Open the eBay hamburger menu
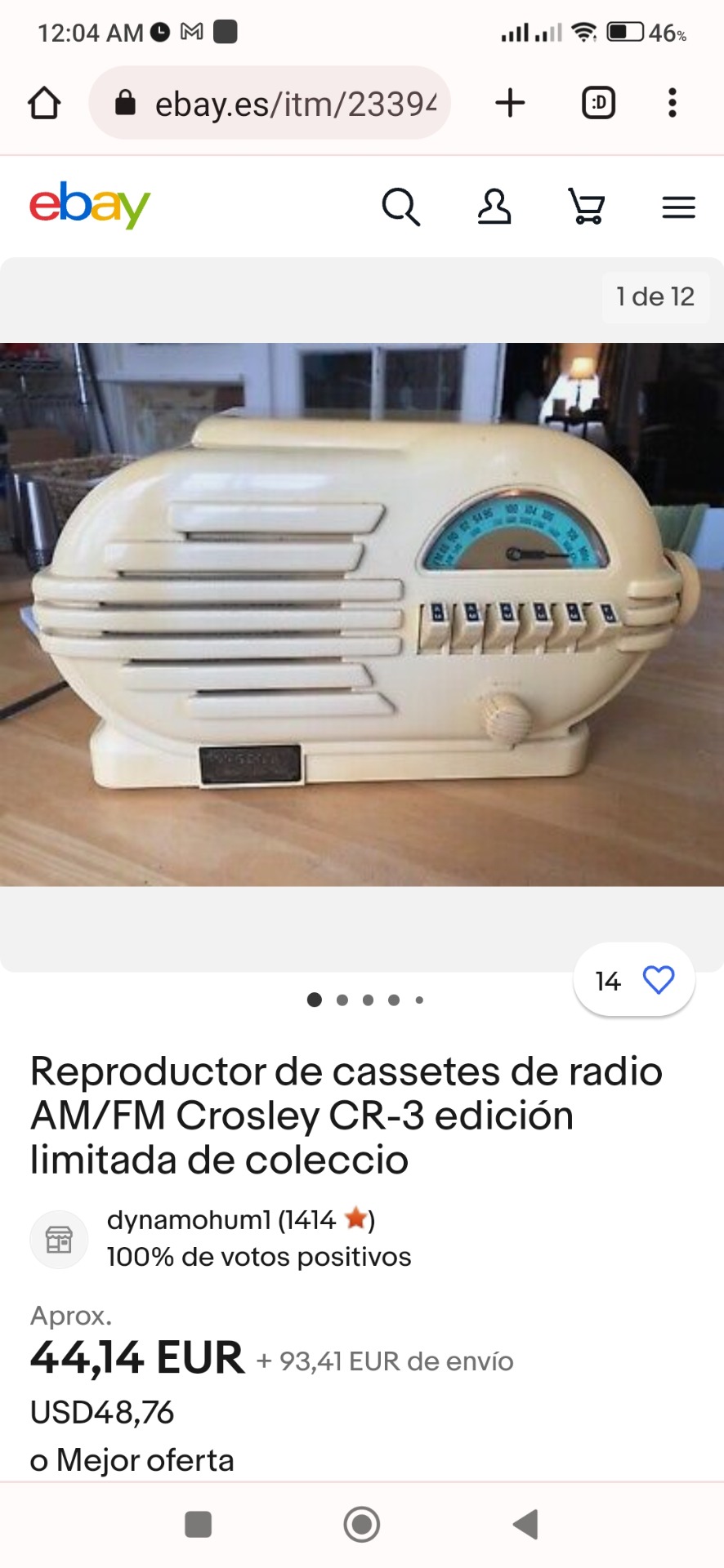Image resolution: width=724 pixels, height=1568 pixels. tap(678, 207)
